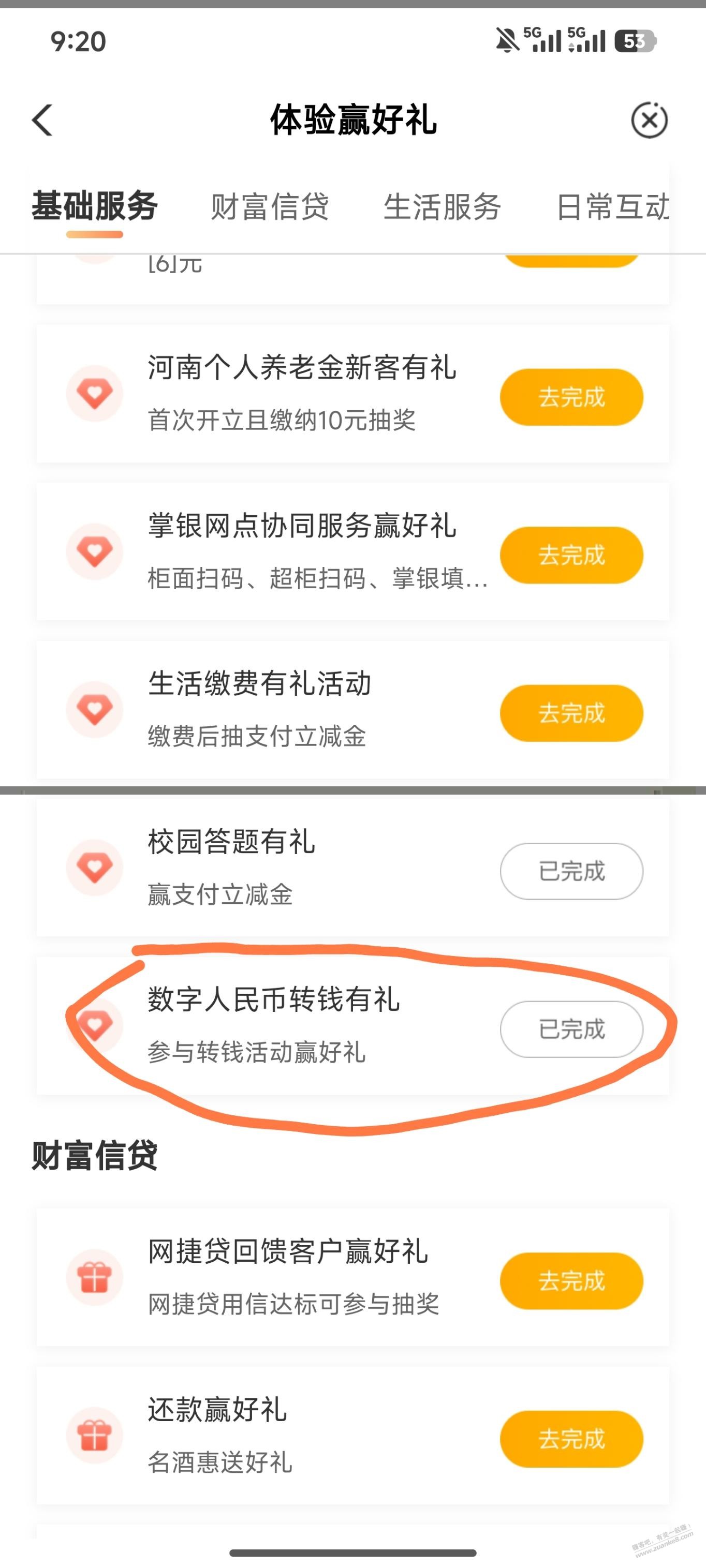Viewport: 706px width, 1568px height.
Task: Tap 已完成 beside 数字人民币转钱有礼
Action: click(571, 1029)
